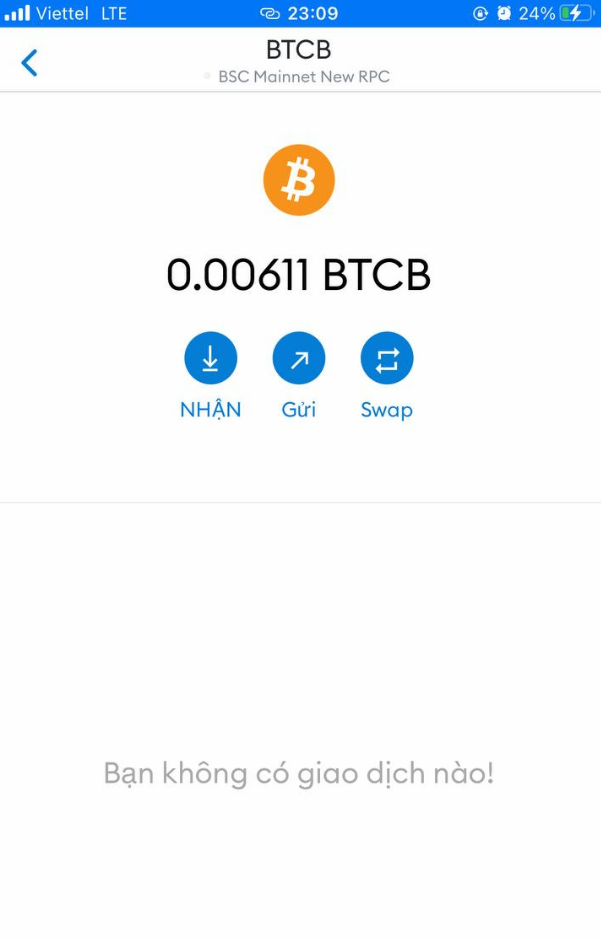The width and height of the screenshot is (601, 939).
Task: Open the BTCB Swap option
Action: [386, 359]
